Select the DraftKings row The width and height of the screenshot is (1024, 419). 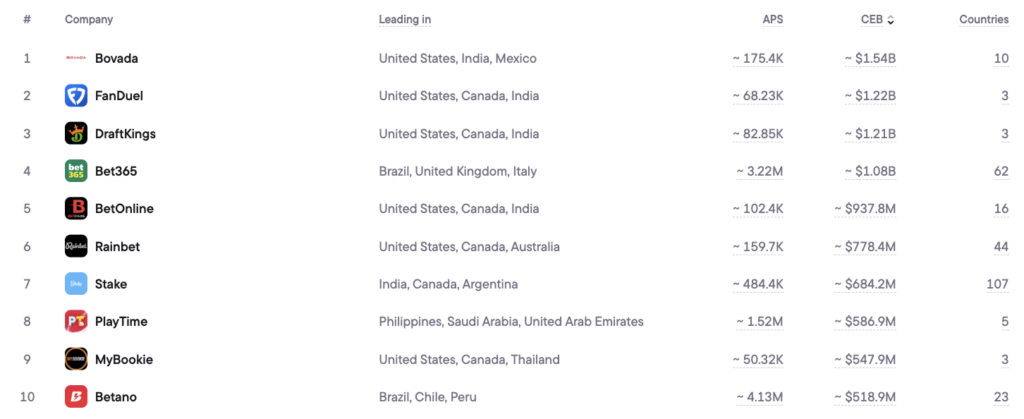pos(125,134)
